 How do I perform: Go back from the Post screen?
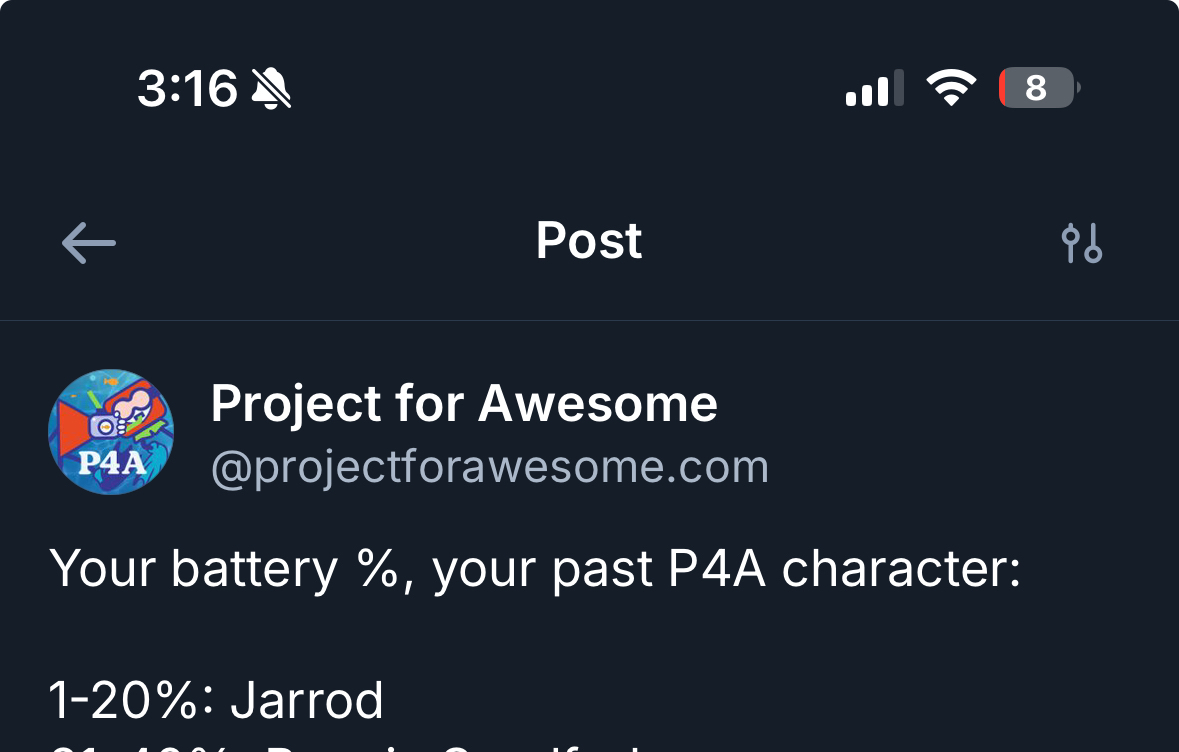pos(88,243)
